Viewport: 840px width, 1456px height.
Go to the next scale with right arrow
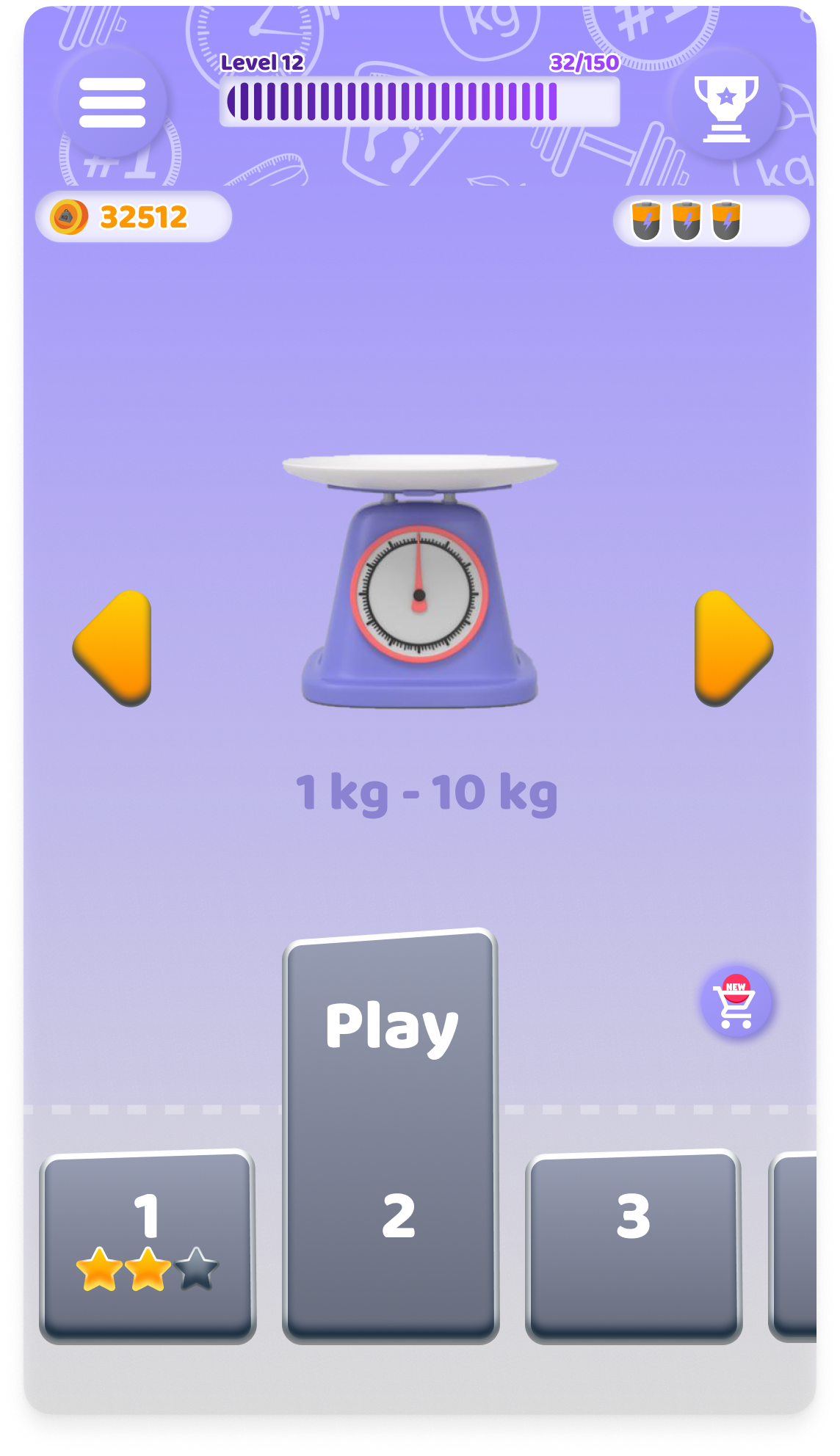[x=733, y=648]
